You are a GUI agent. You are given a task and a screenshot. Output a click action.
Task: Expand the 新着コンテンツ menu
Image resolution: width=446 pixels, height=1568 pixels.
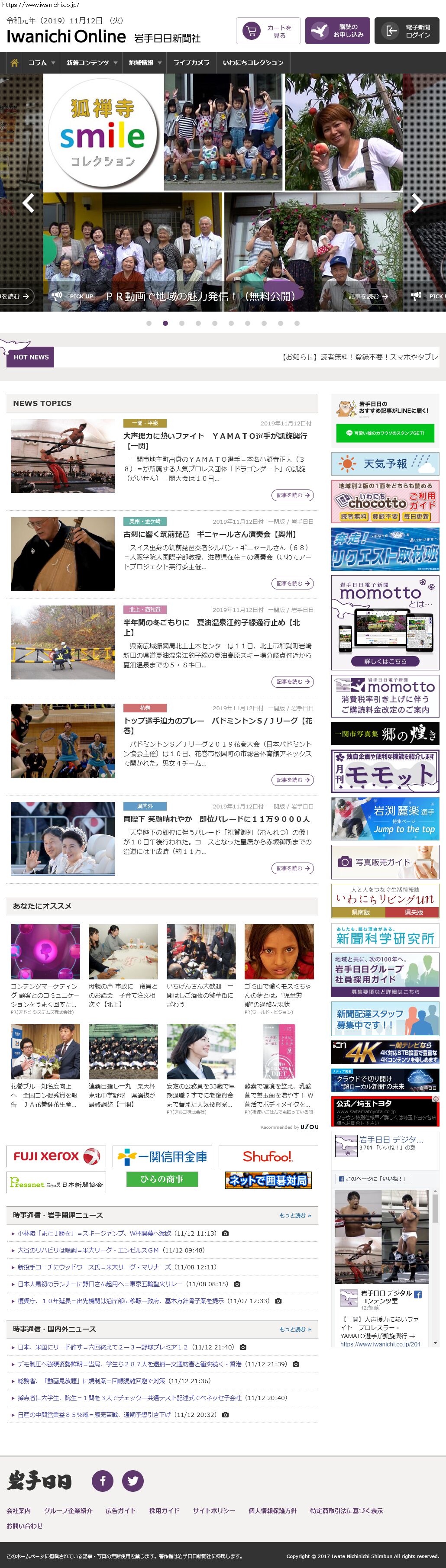(x=91, y=63)
